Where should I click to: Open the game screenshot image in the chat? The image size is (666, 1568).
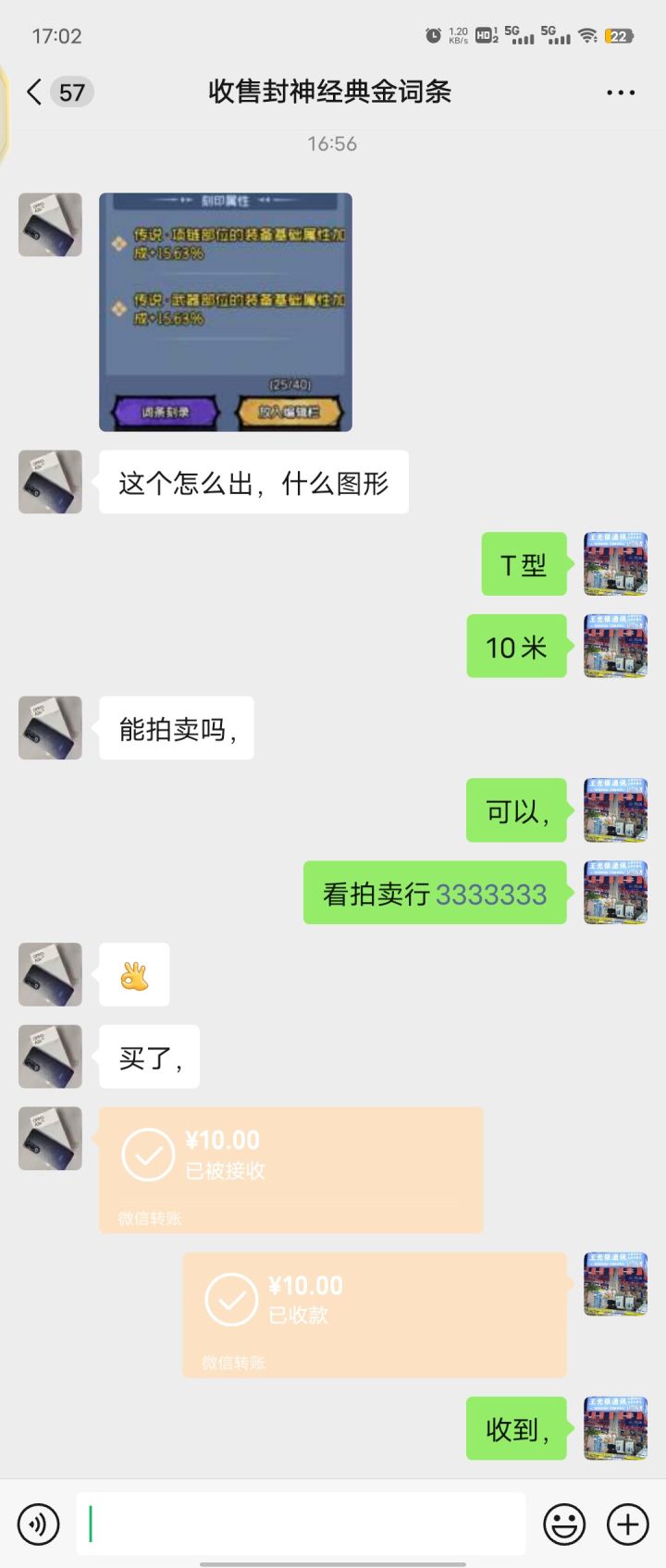click(226, 312)
